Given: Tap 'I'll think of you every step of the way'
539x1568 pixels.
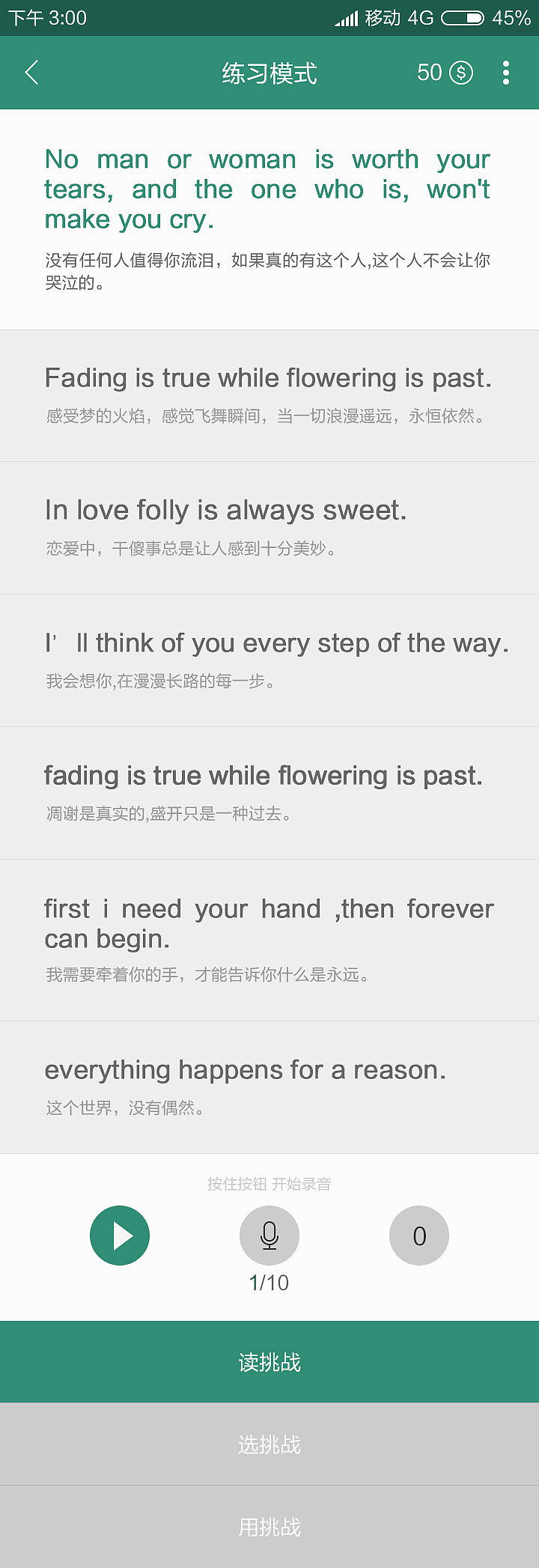Looking at the screenshot, I should 269,659.
